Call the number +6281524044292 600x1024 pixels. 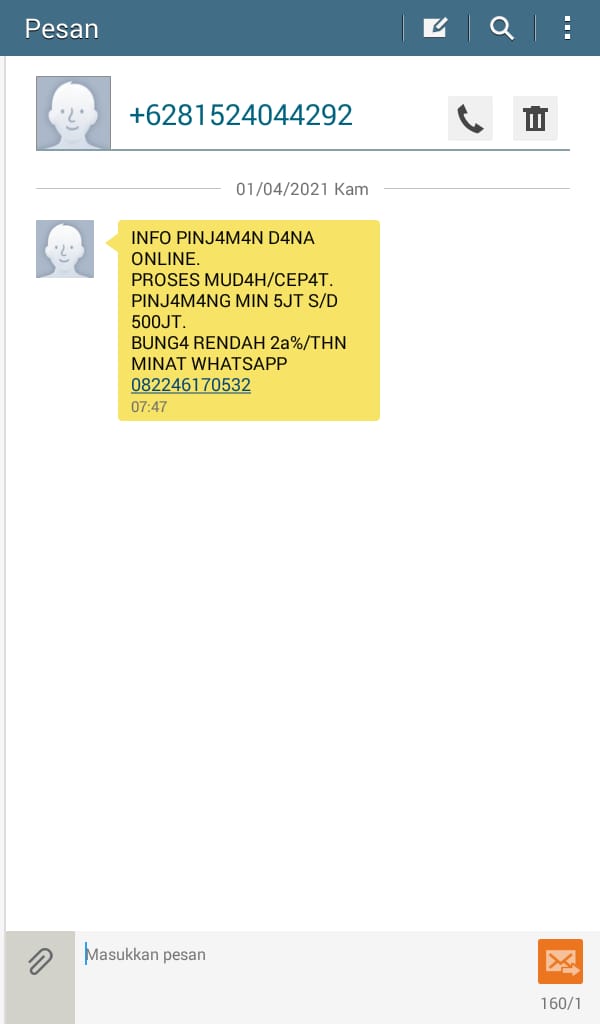pyautogui.click(x=470, y=119)
